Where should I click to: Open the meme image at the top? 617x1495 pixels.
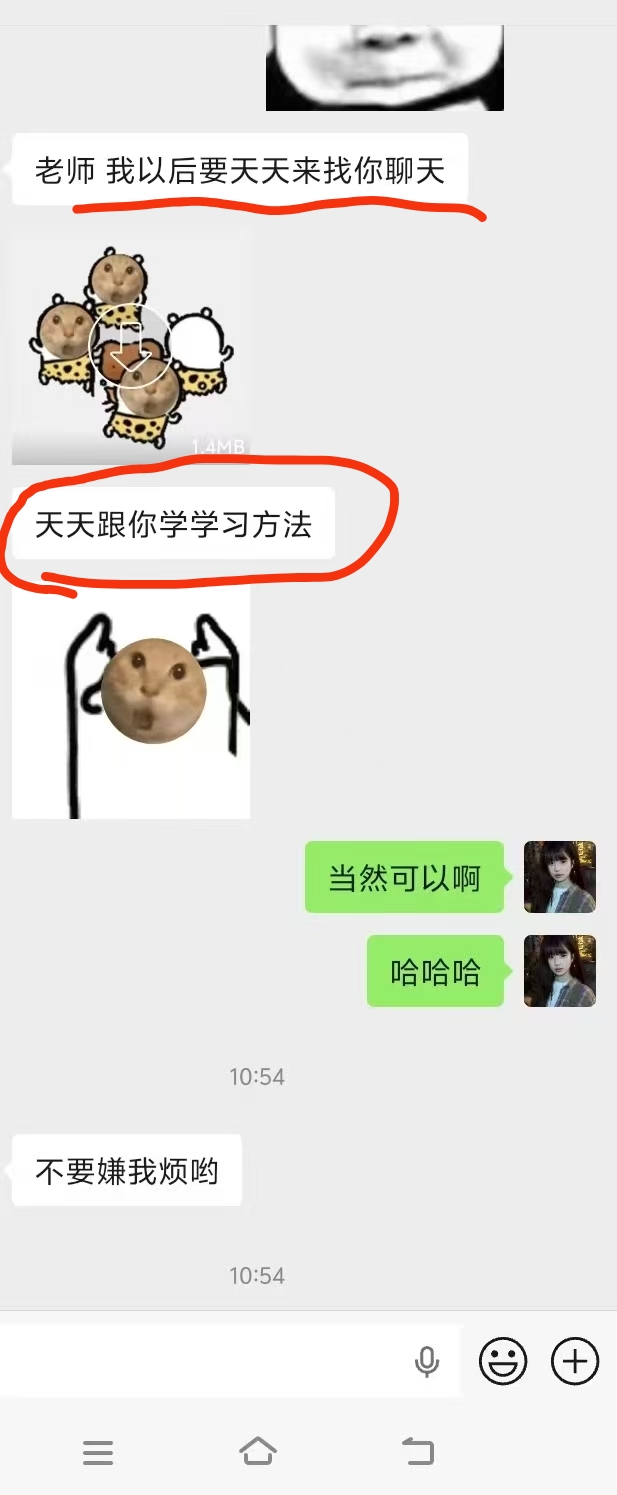[384, 66]
